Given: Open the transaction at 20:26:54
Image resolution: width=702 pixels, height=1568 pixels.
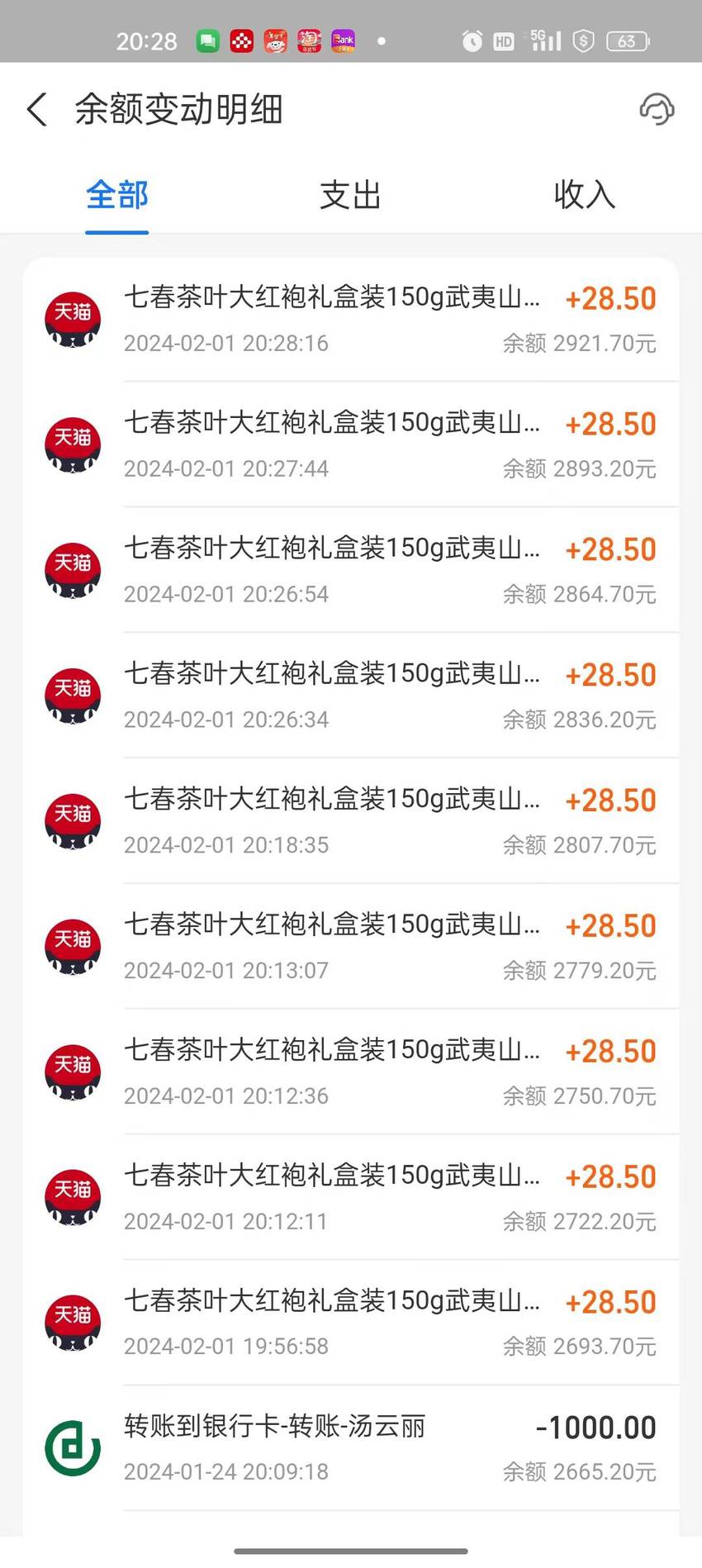Looking at the screenshot, I should click(x=351, y=570).
